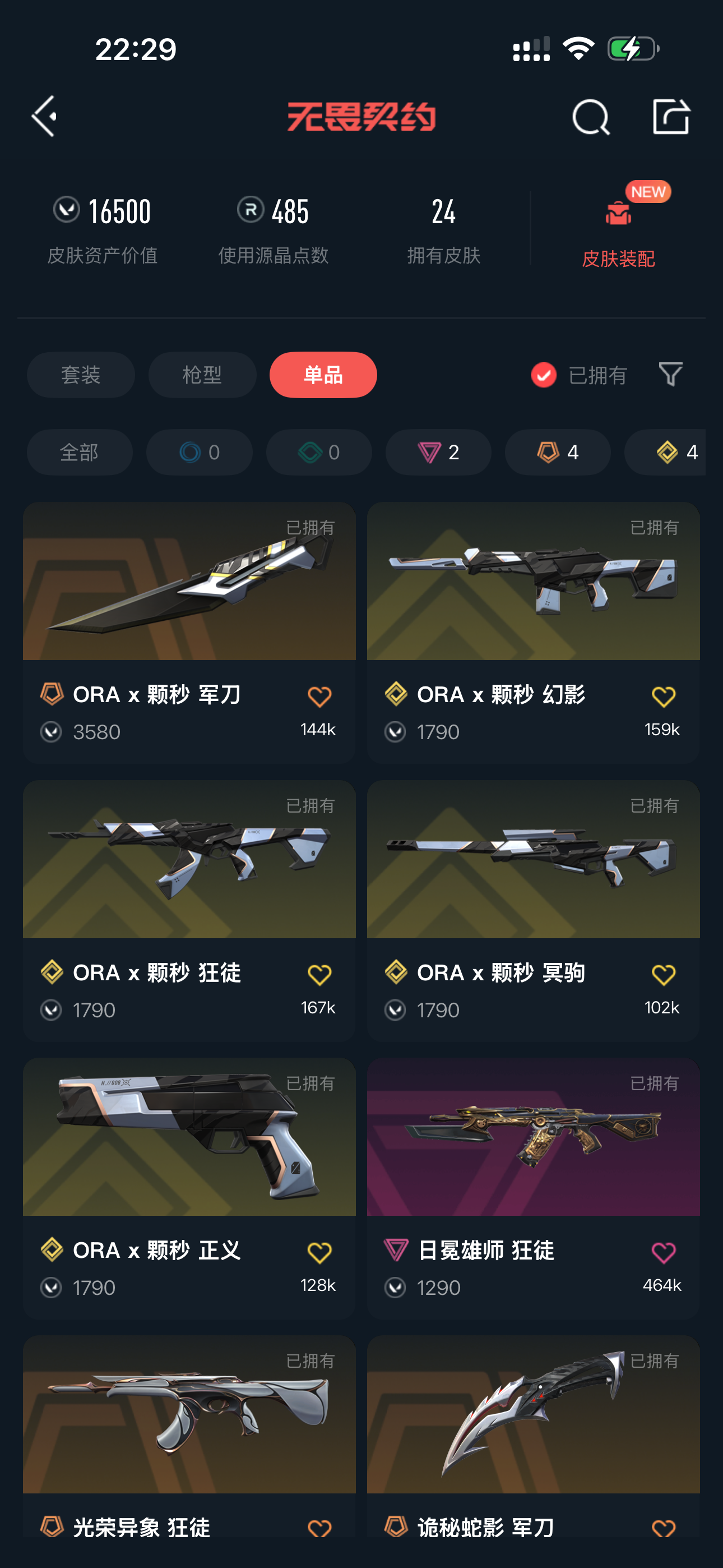Filter by the orange tier chip showing 4
Screen dimensions: 723x1568
click(558, 452)
